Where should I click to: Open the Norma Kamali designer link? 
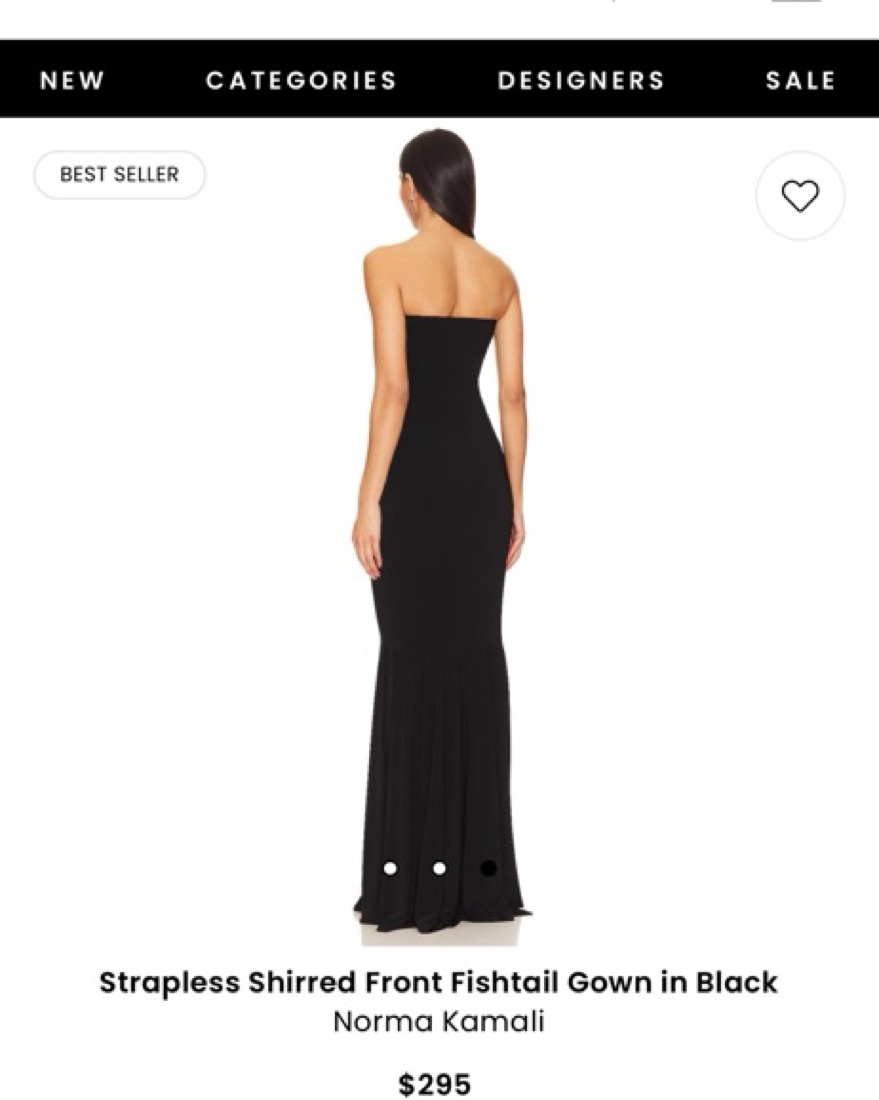[x=439, y=1022]
